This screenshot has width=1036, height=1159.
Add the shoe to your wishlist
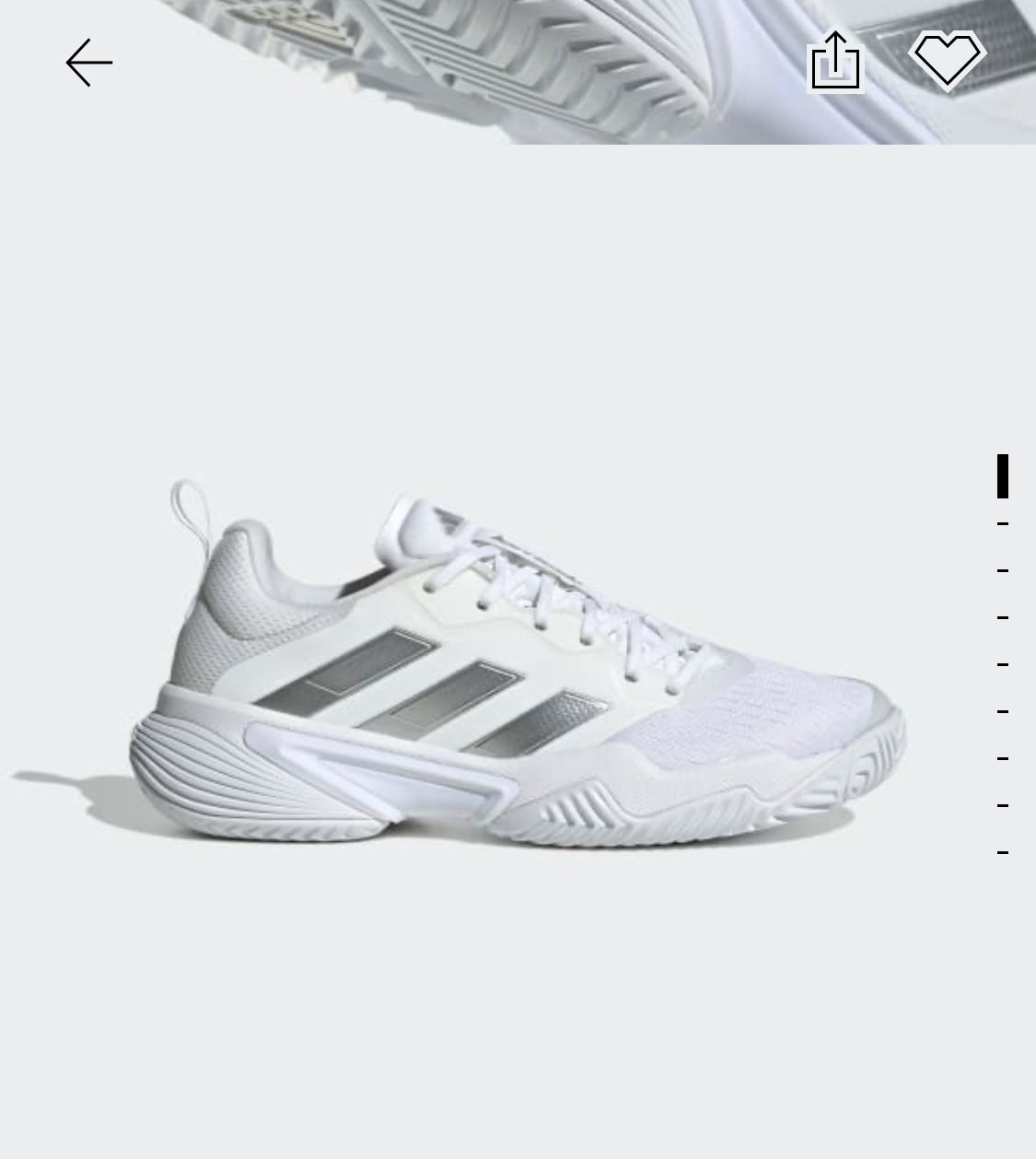pyautogui.click(x=947, y=60)
